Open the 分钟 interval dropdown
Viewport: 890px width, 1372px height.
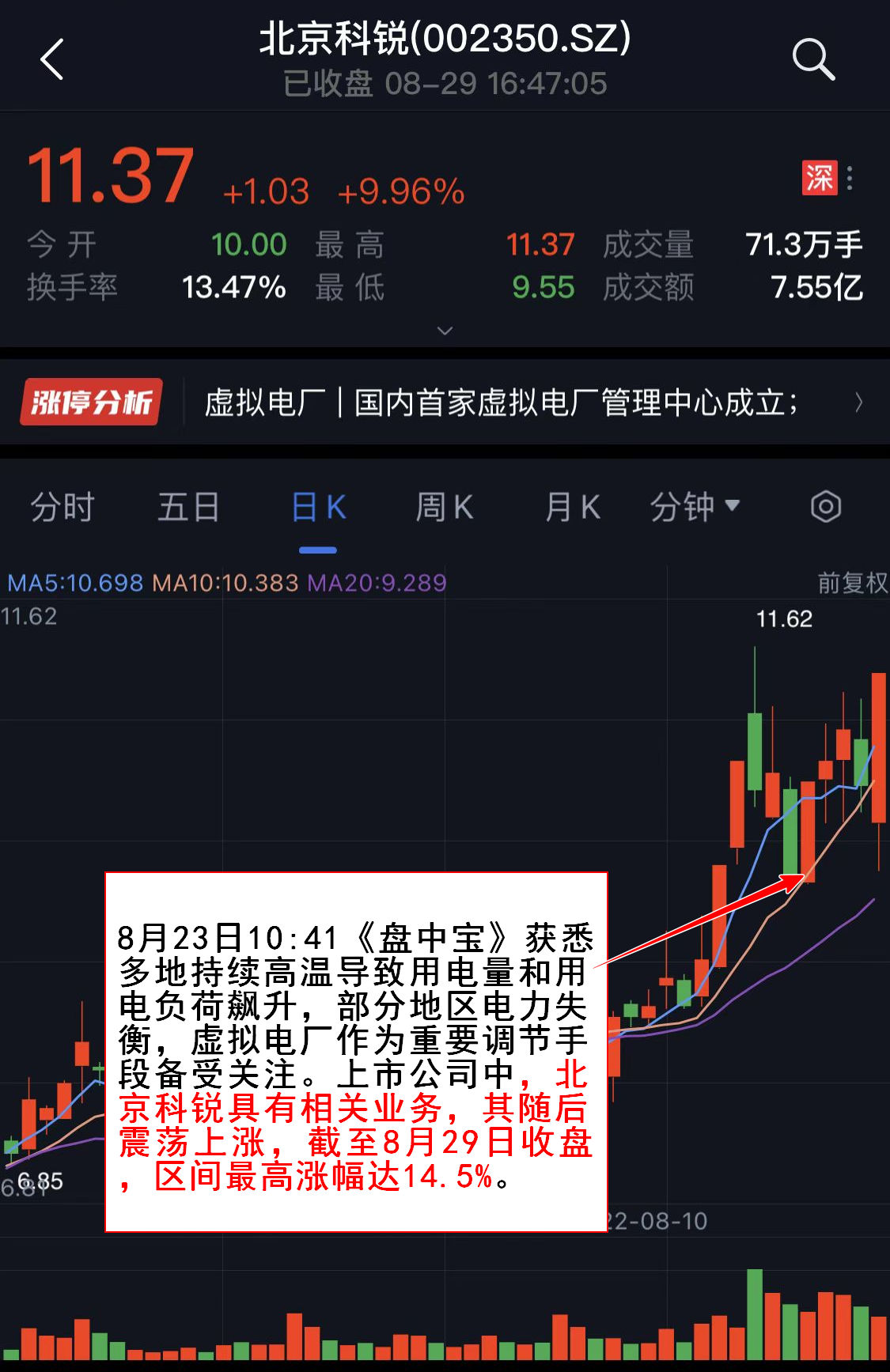695,507
